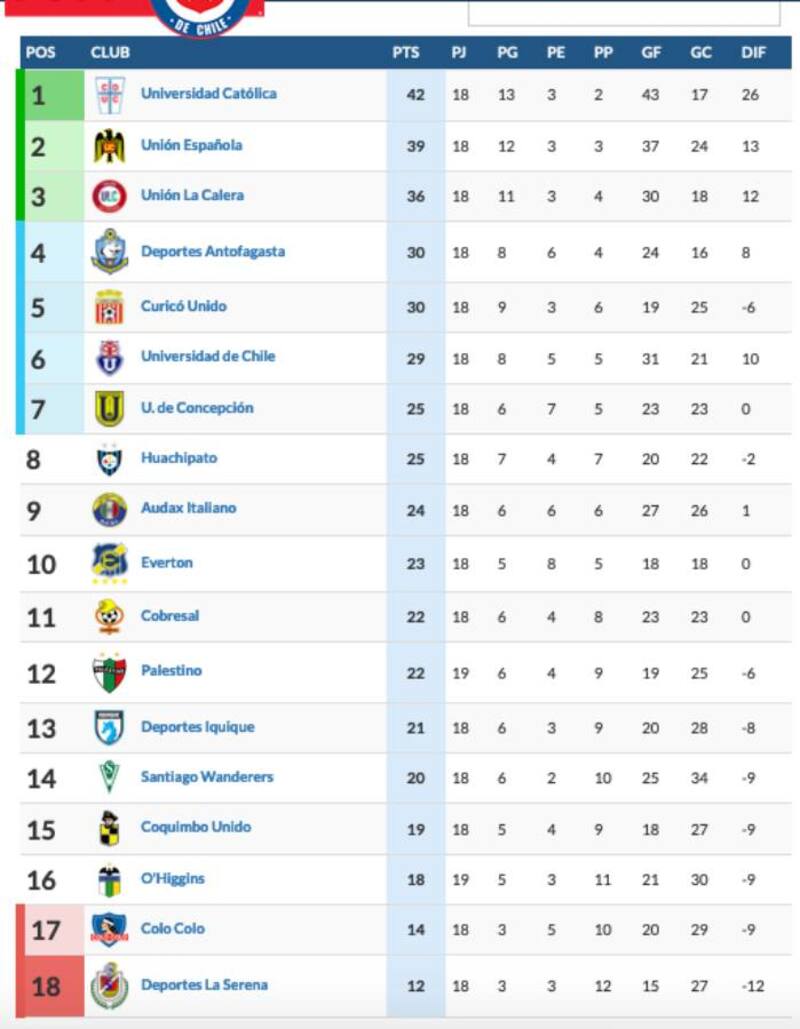This screenshot has width=800, height=1029.
Task: Open Cobresal team details
Action: pyautogui.click(x=169, y=616)
